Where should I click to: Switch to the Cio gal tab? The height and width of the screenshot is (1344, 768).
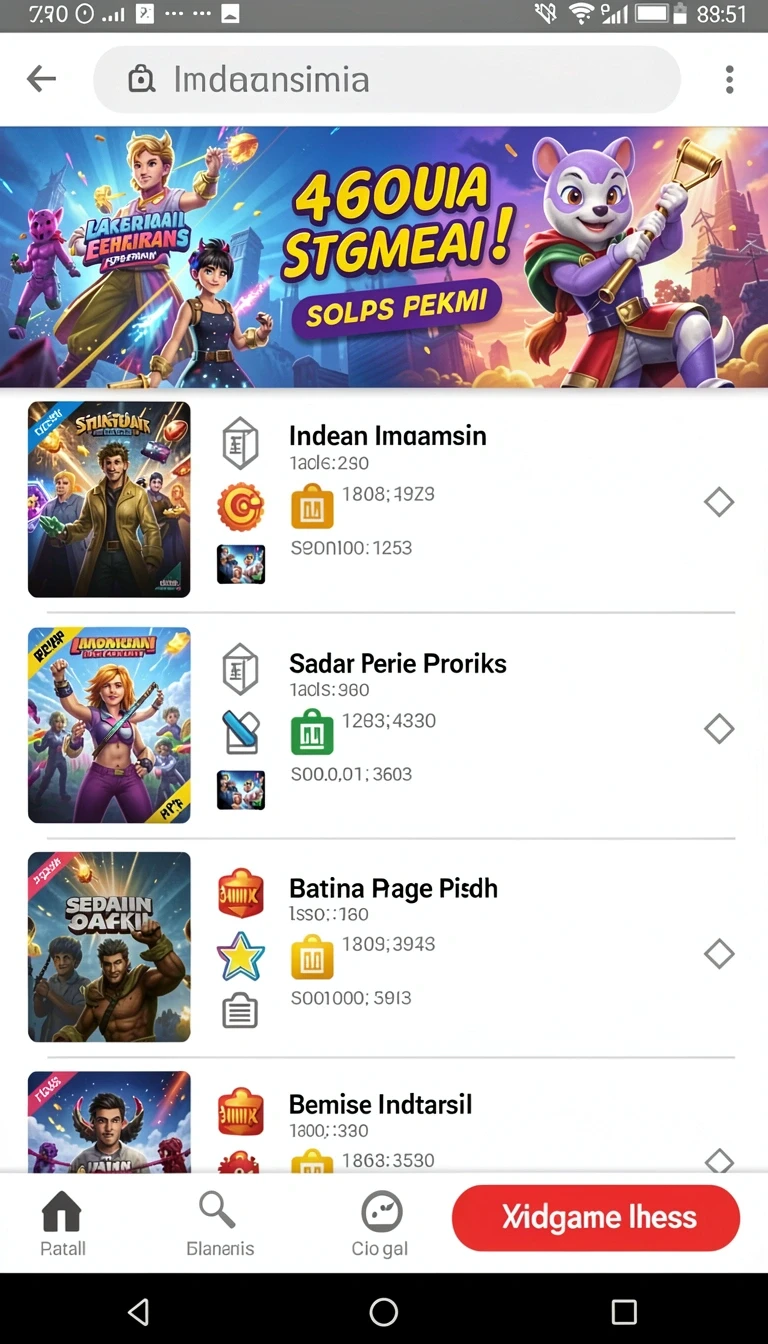(x=381, y=1224)
